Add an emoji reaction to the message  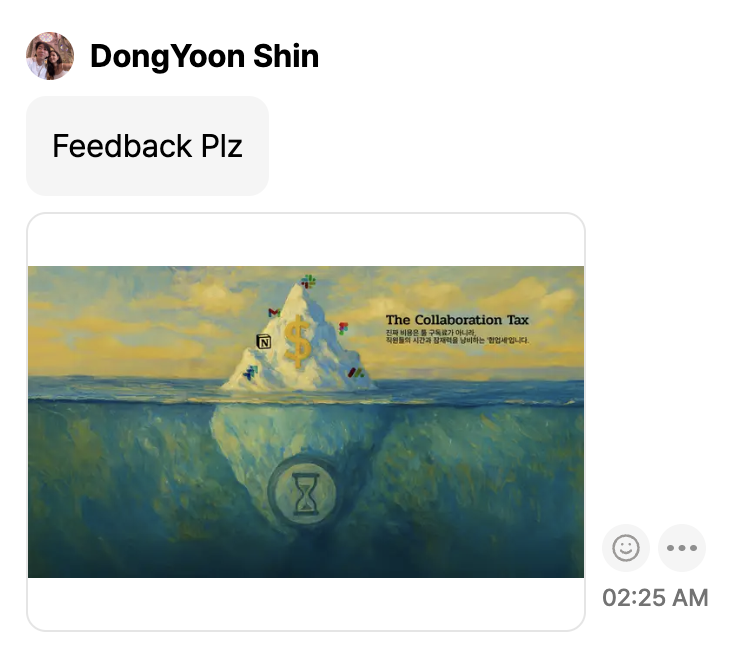click(x=626, y=548)
